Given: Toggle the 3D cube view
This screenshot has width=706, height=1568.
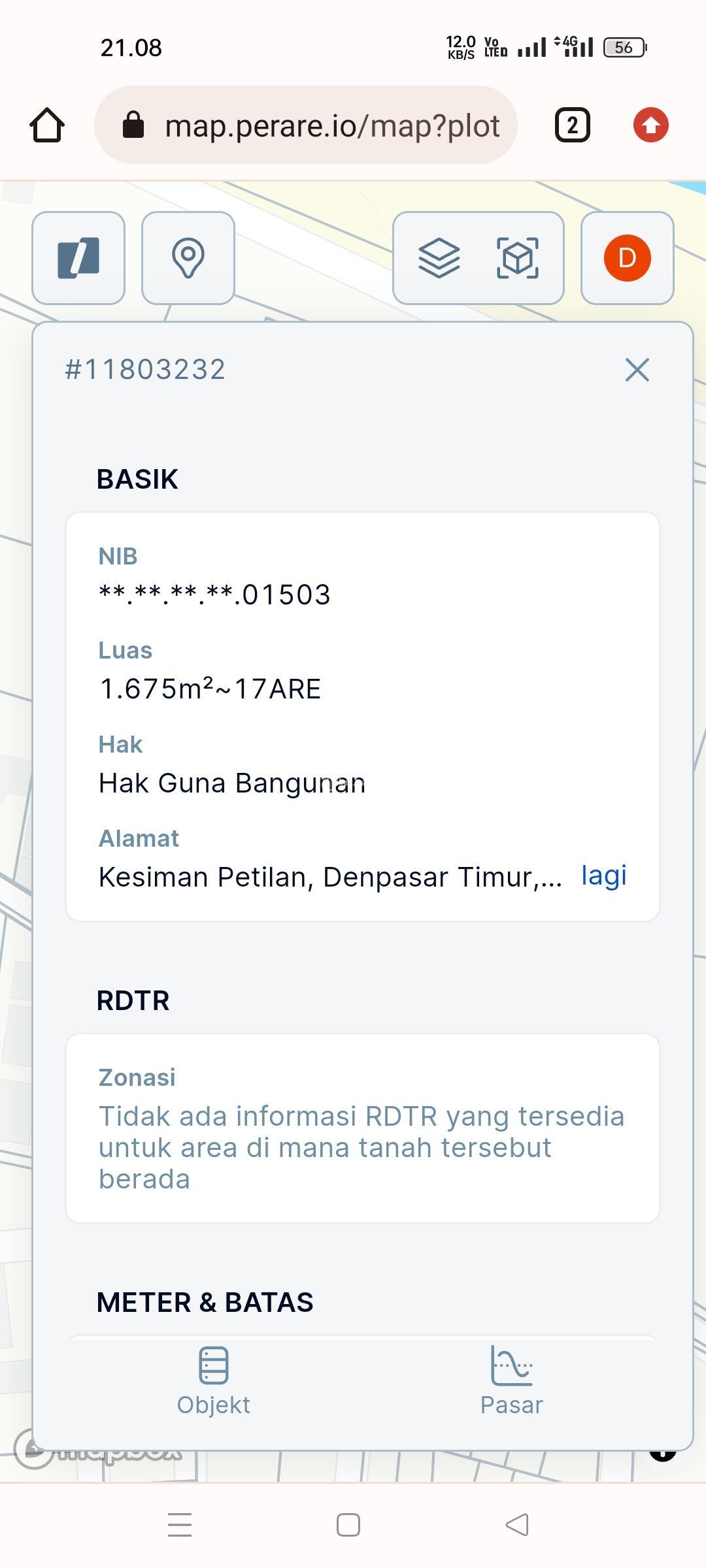Looking at the screenshot, I should tap(518, 258).
